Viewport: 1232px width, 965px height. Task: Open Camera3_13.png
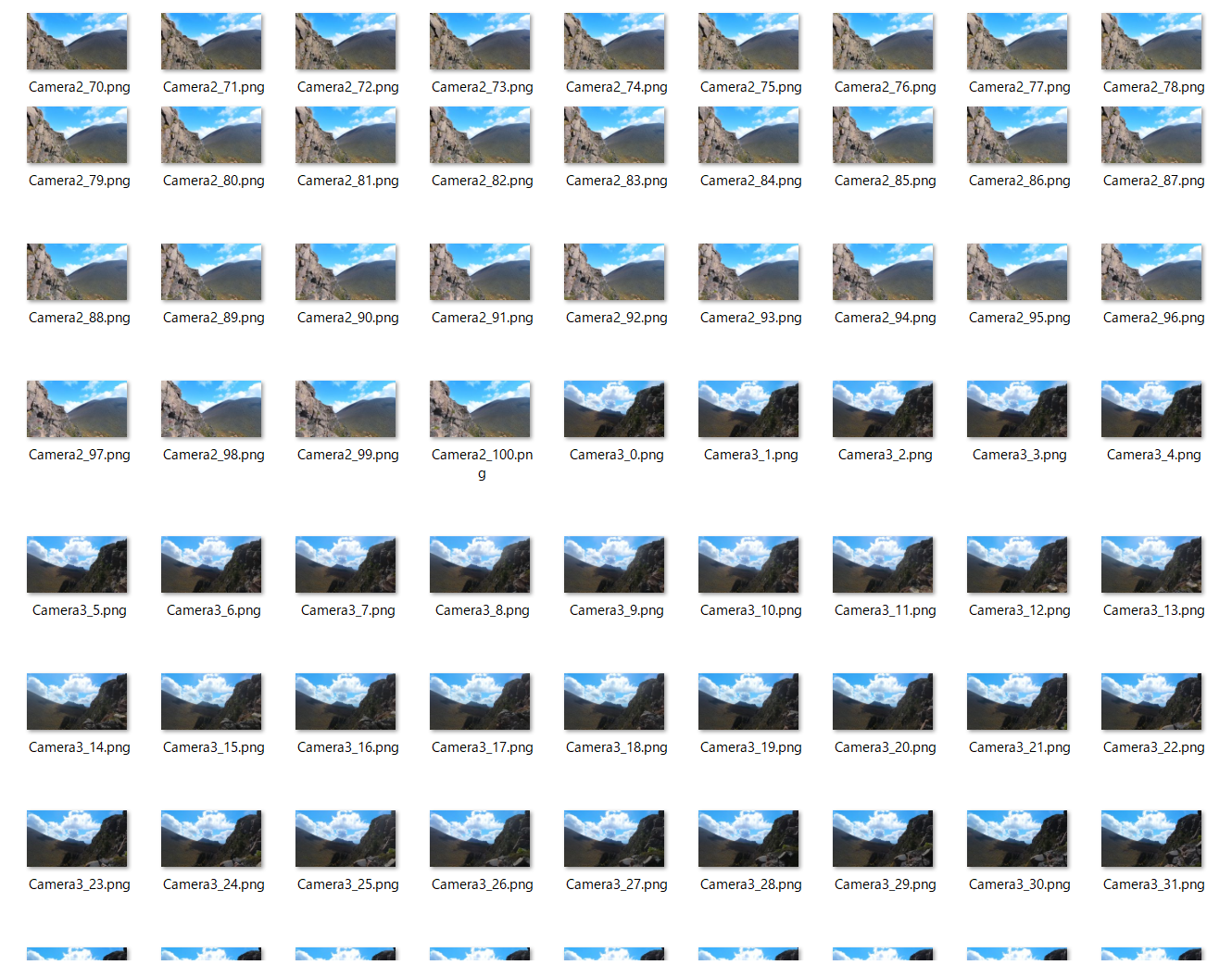pyautogui.click(x=1152, y=565)
